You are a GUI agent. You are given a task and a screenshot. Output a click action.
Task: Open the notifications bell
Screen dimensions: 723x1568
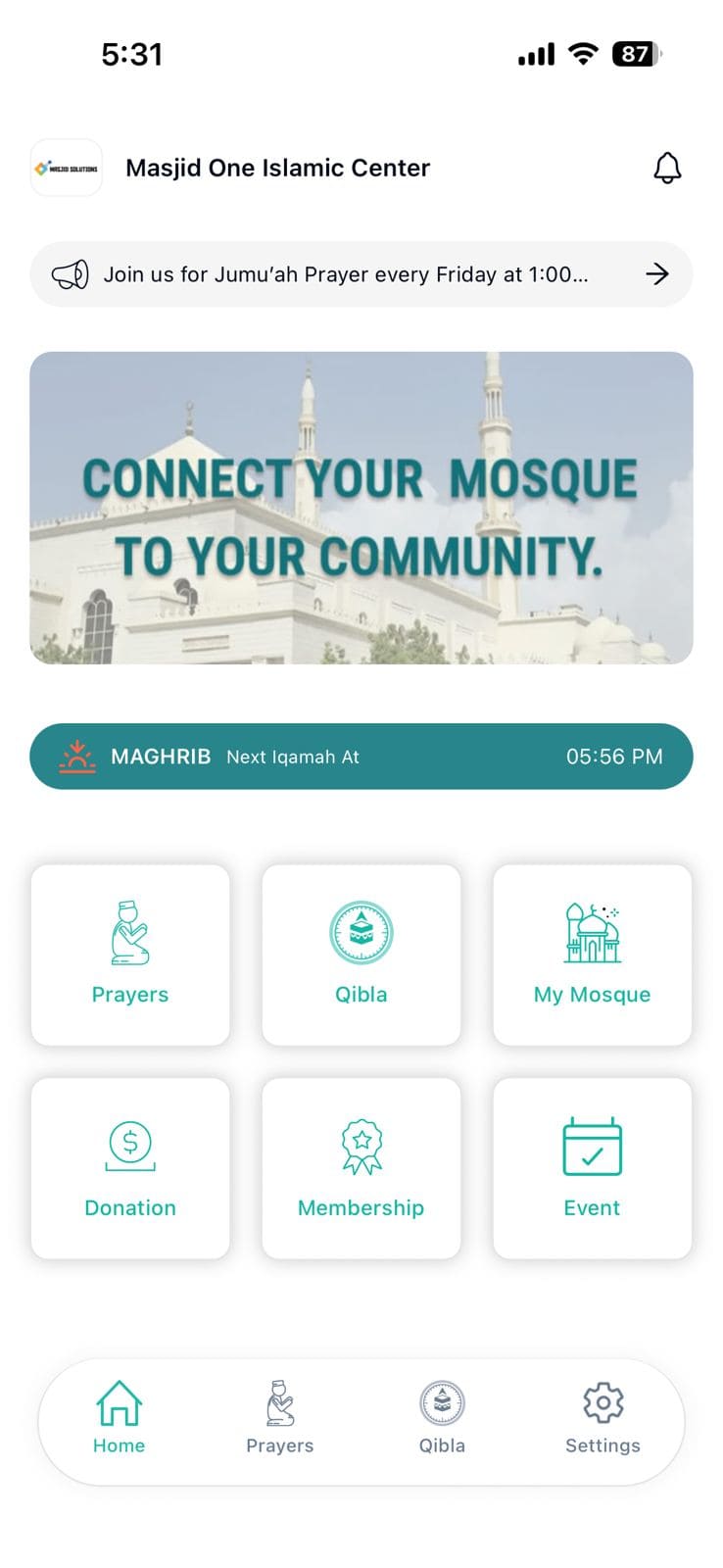coord(667,168)
